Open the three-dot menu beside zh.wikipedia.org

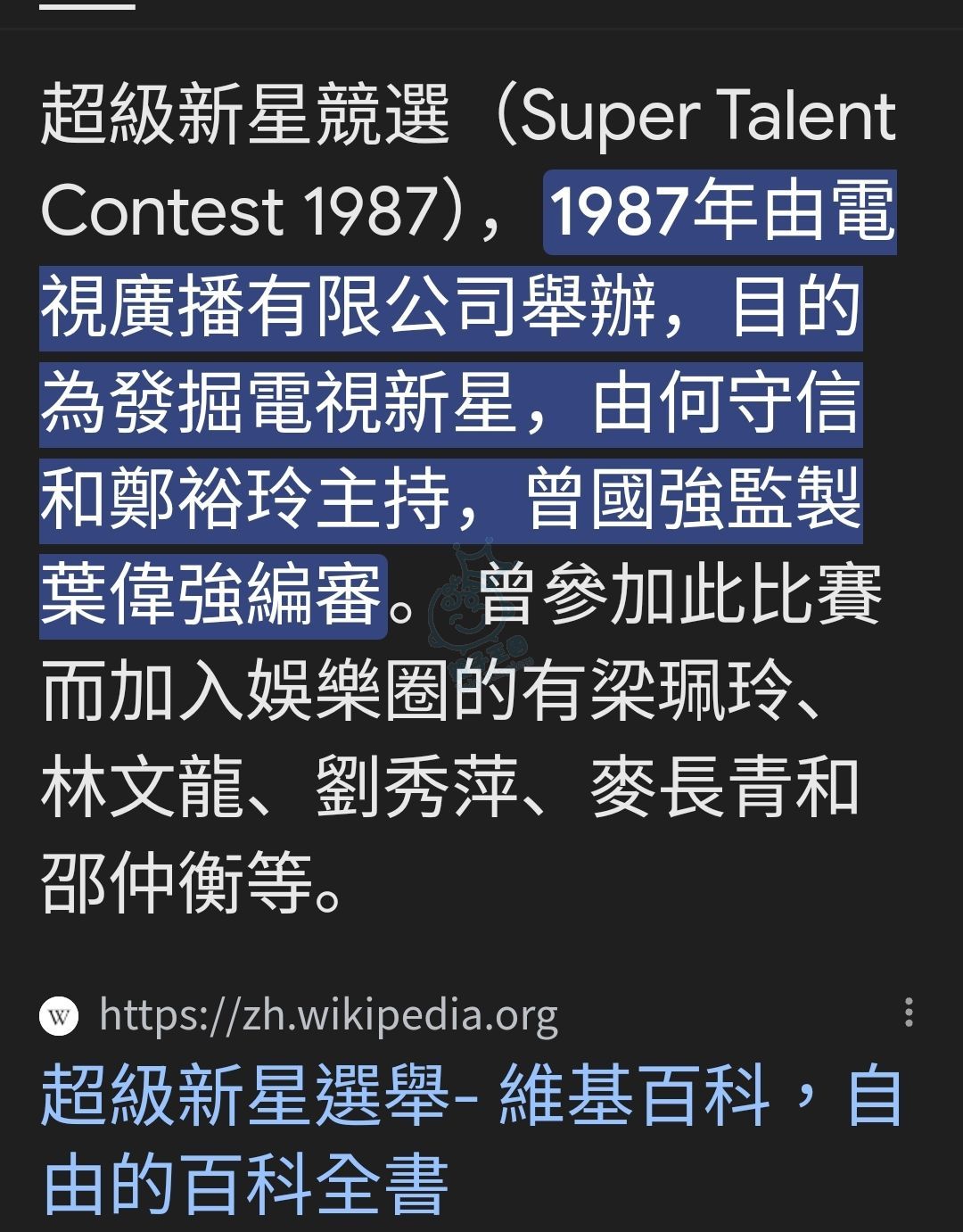click(908, 1013)
